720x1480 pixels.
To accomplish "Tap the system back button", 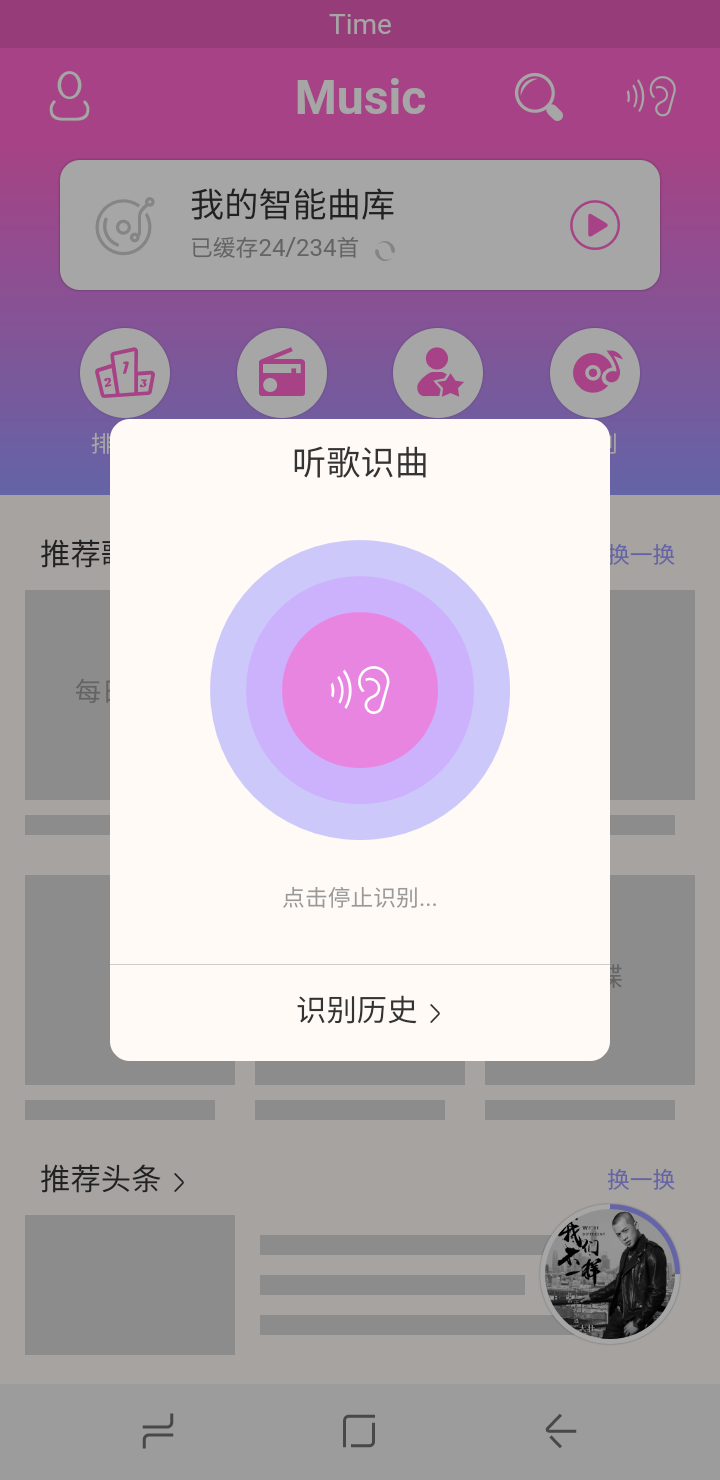I will pos(560,1431).
